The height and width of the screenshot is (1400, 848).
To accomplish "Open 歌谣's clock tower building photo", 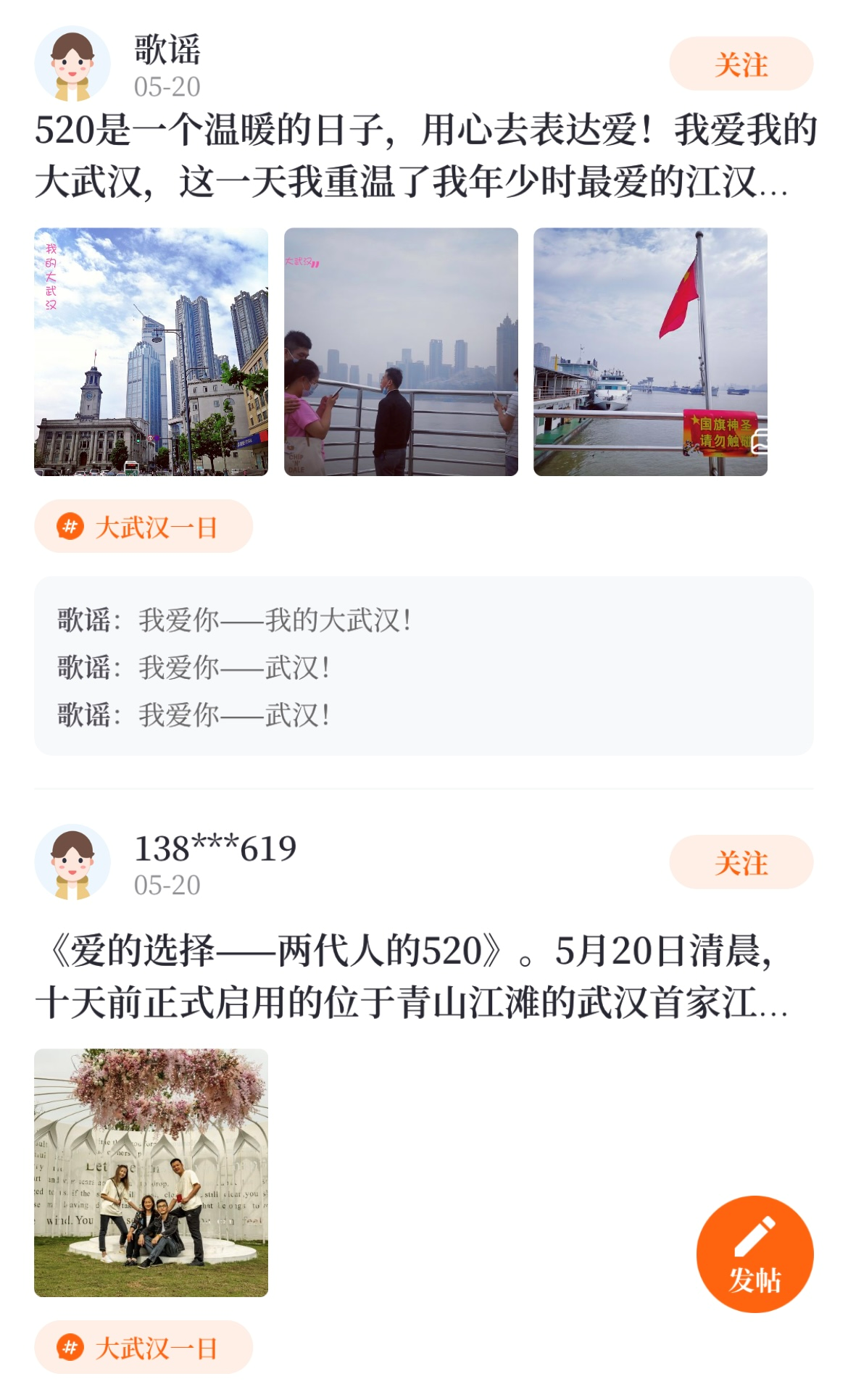I will point(151,351).
